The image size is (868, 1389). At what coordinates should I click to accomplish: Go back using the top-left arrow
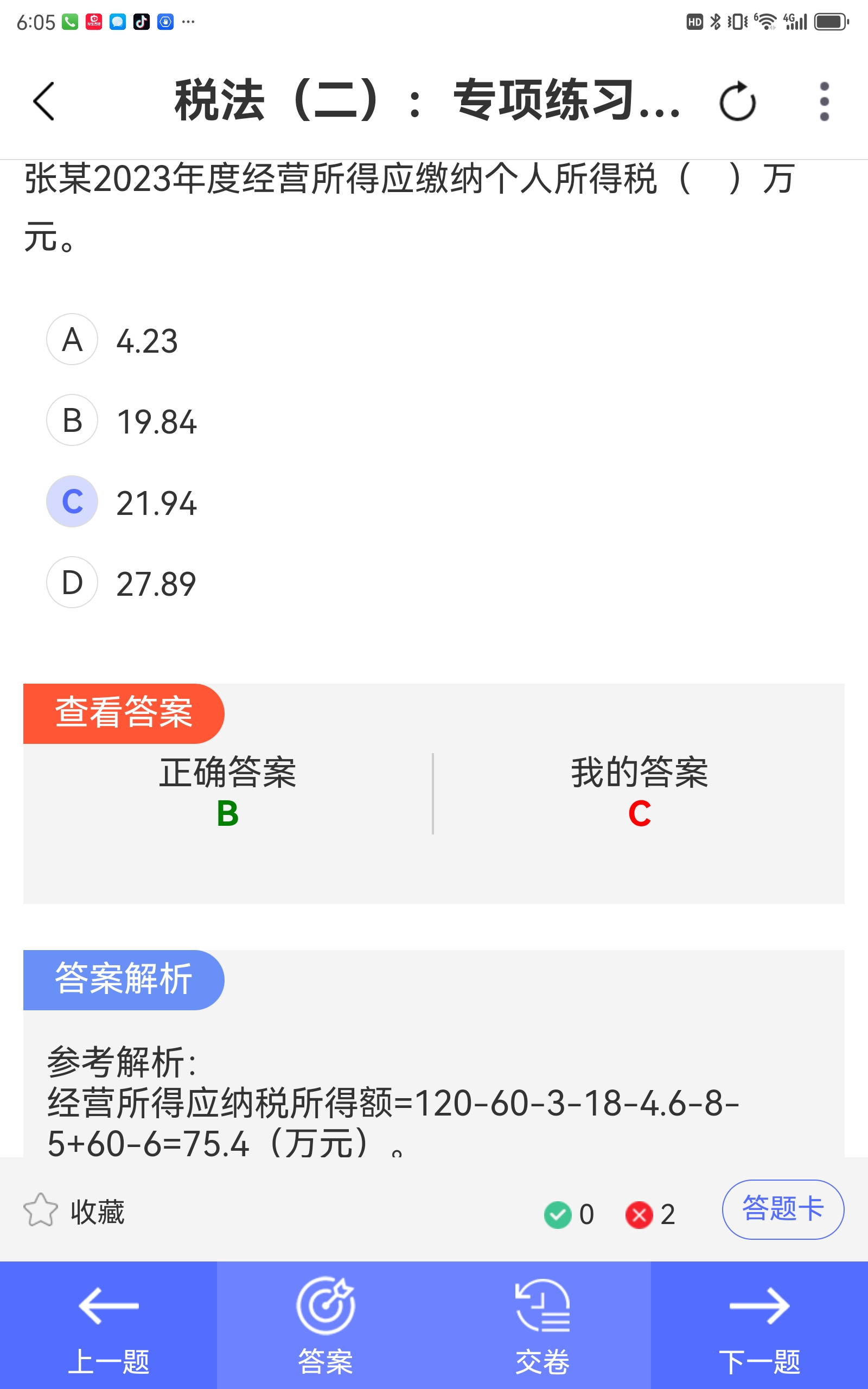(x=43, y=101)
